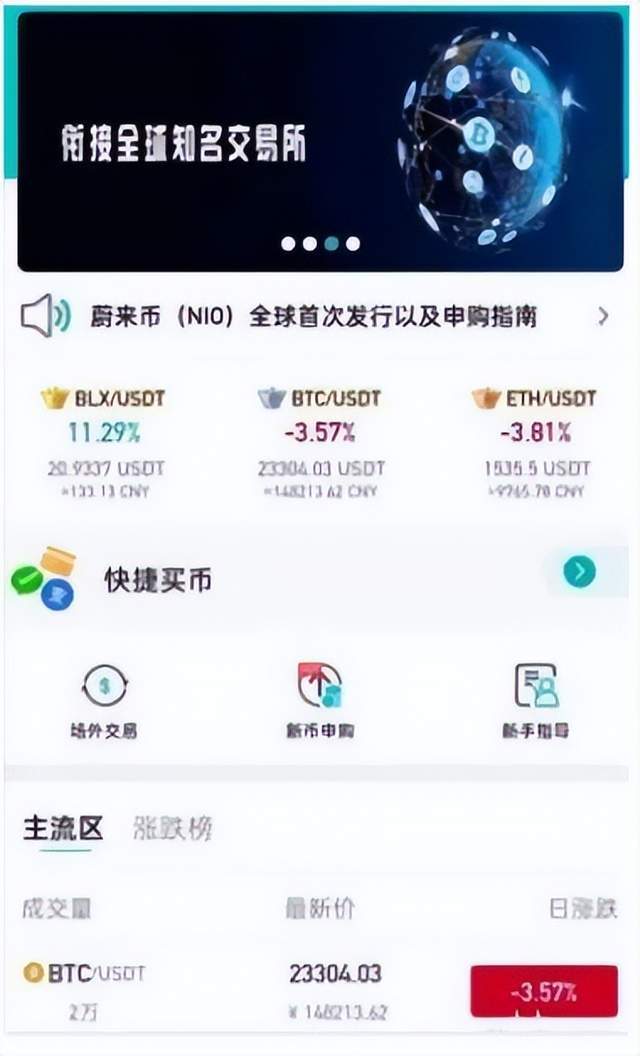Open the 衔接全球知名交易所 banner

(x=320, y=142)
